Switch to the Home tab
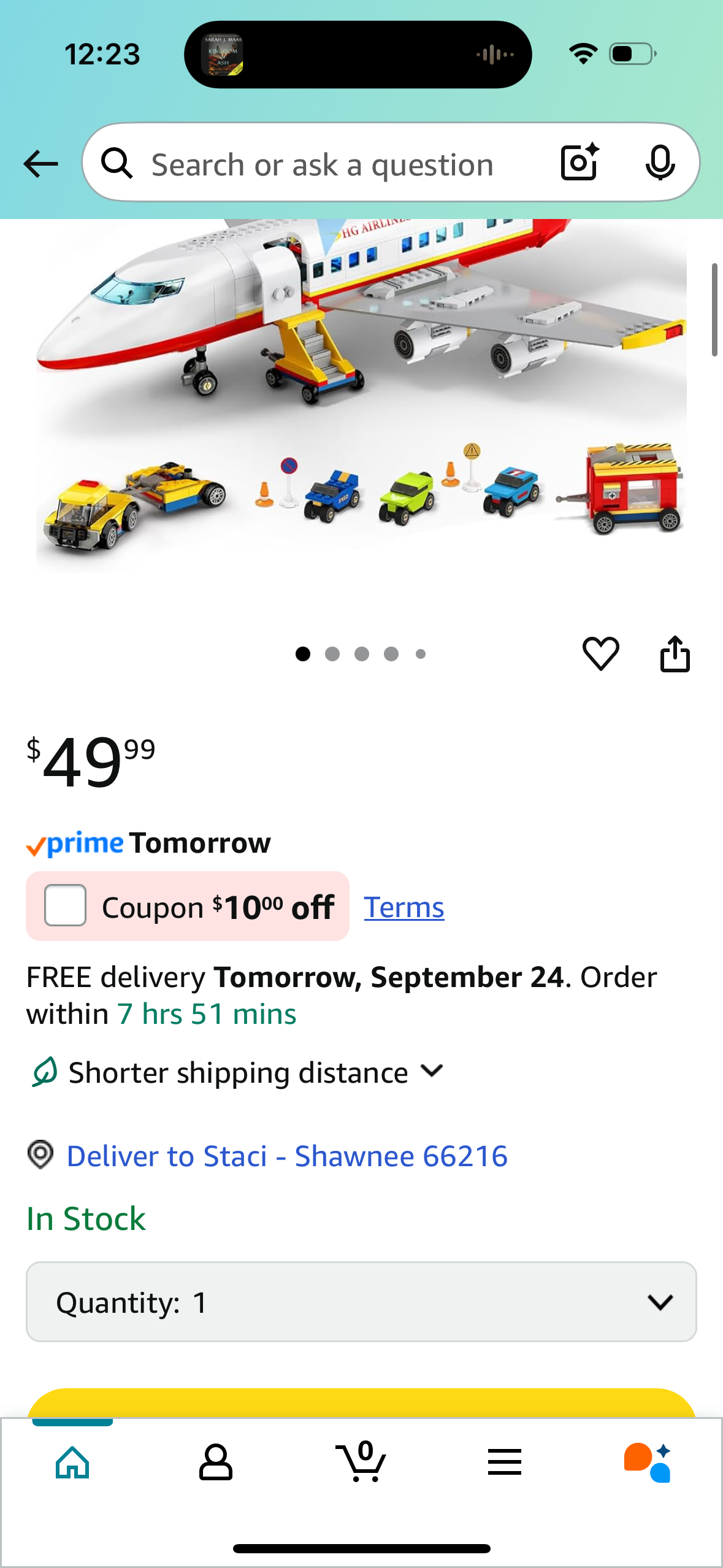Screen dimensions: 723x1568 [72, 1463]
